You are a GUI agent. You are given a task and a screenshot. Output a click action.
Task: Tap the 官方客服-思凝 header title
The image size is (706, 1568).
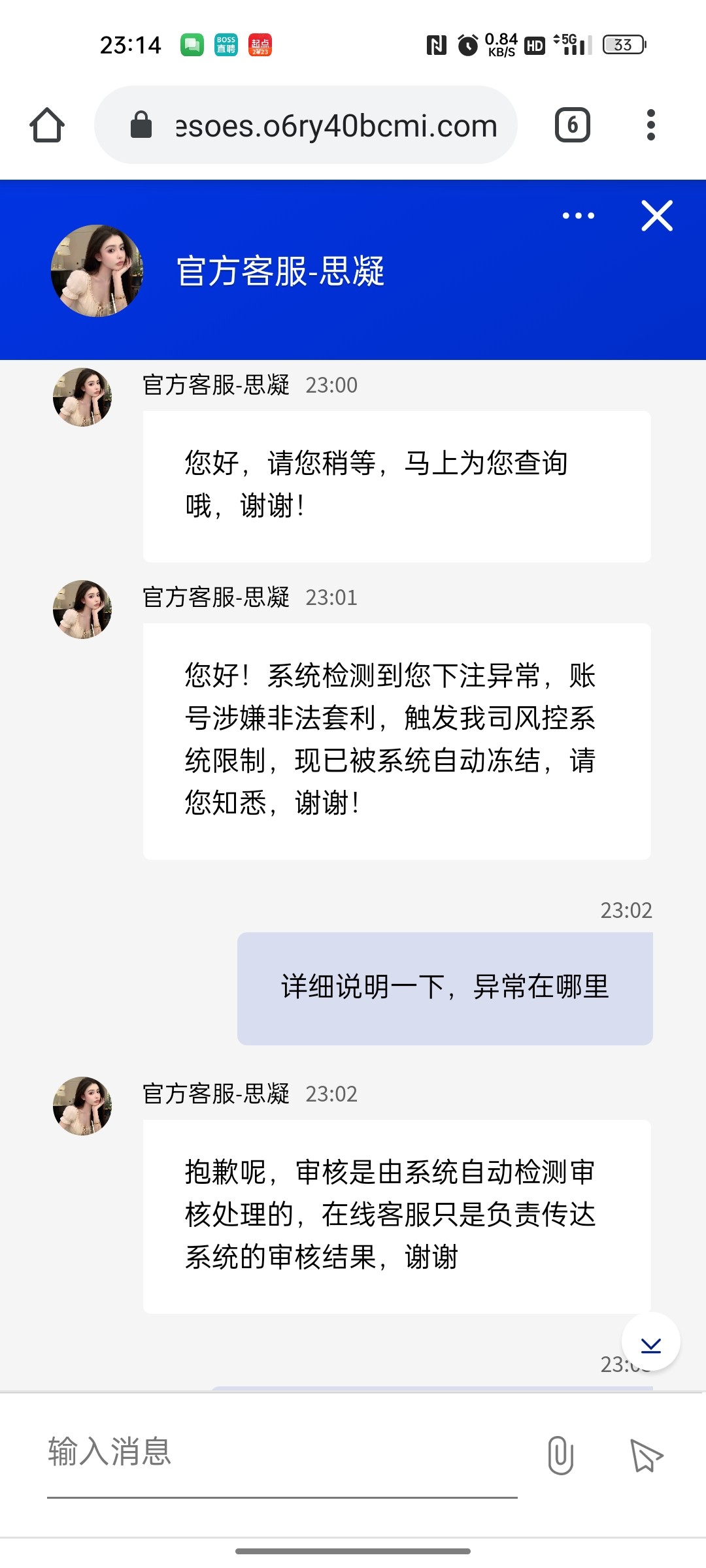pos(280,270)
